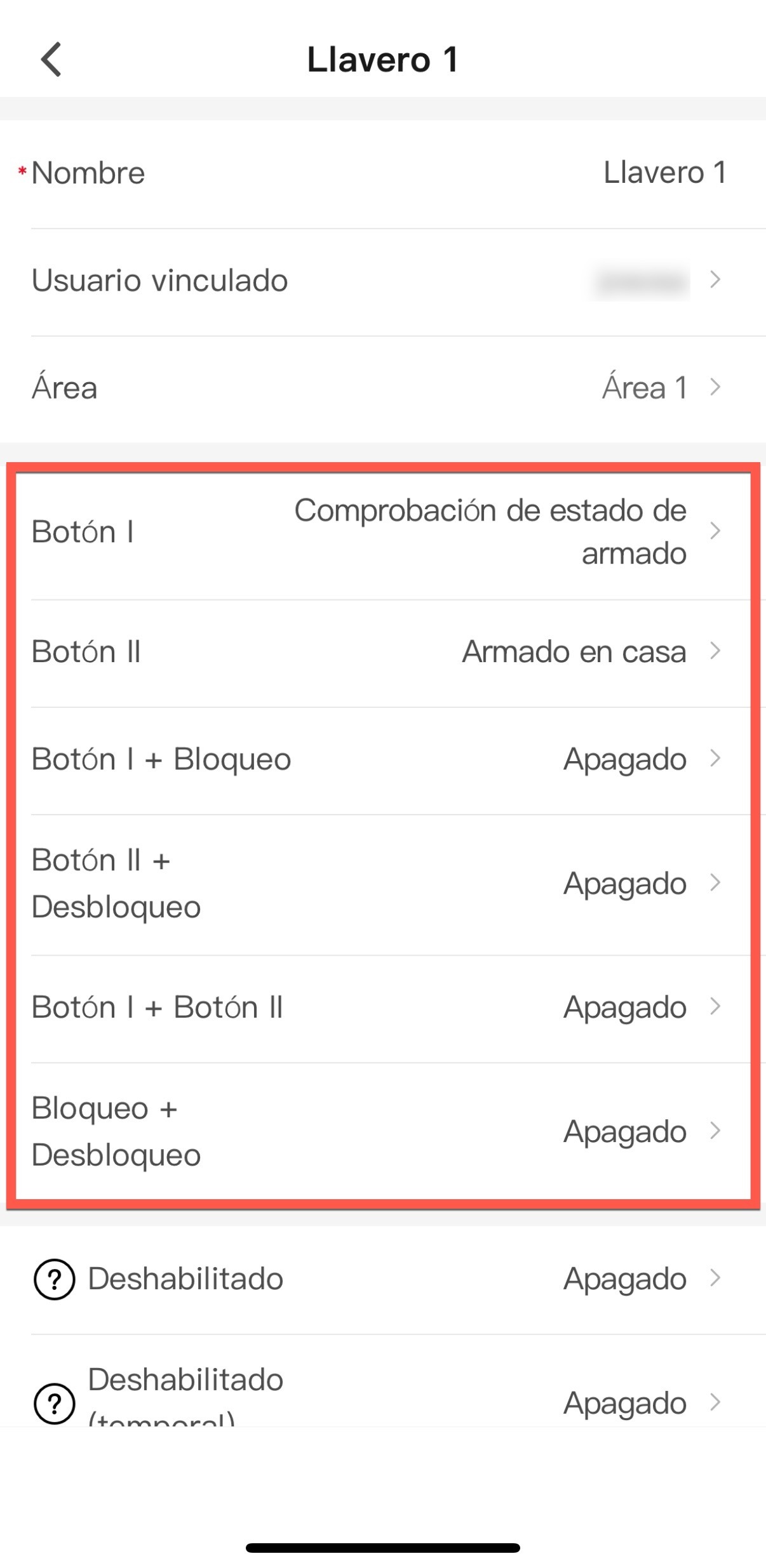Configure Botón II + Desbloqueo
Screen dimensions: 766x1568
[383, 884]
